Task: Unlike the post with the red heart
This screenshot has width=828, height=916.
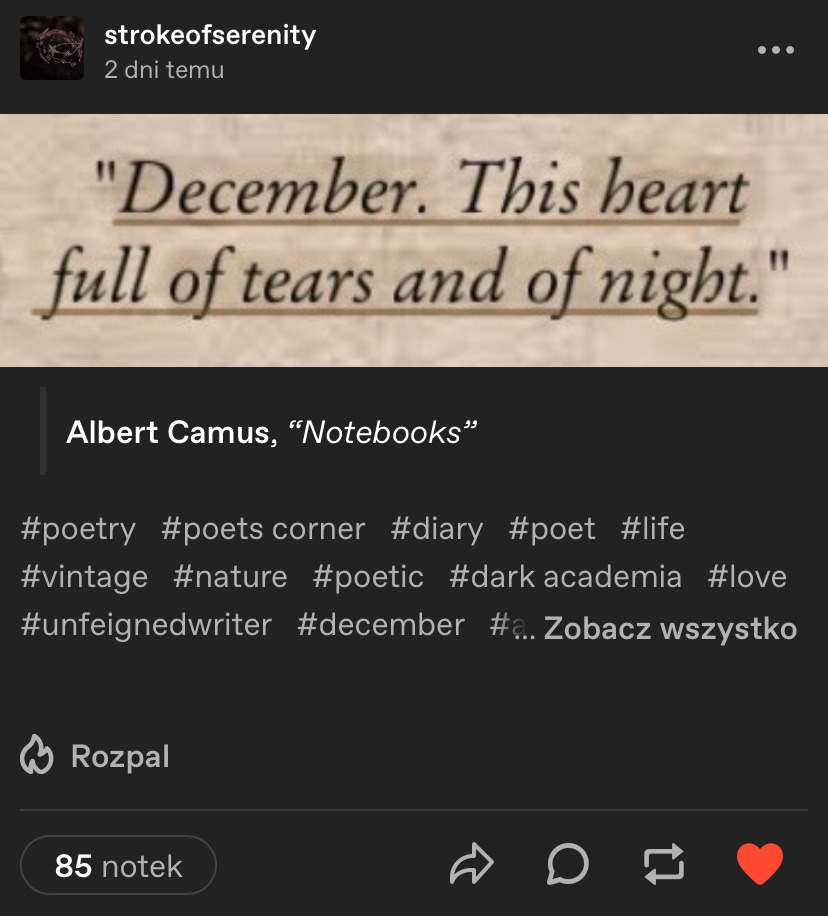Action: click(x=760, y=863)
